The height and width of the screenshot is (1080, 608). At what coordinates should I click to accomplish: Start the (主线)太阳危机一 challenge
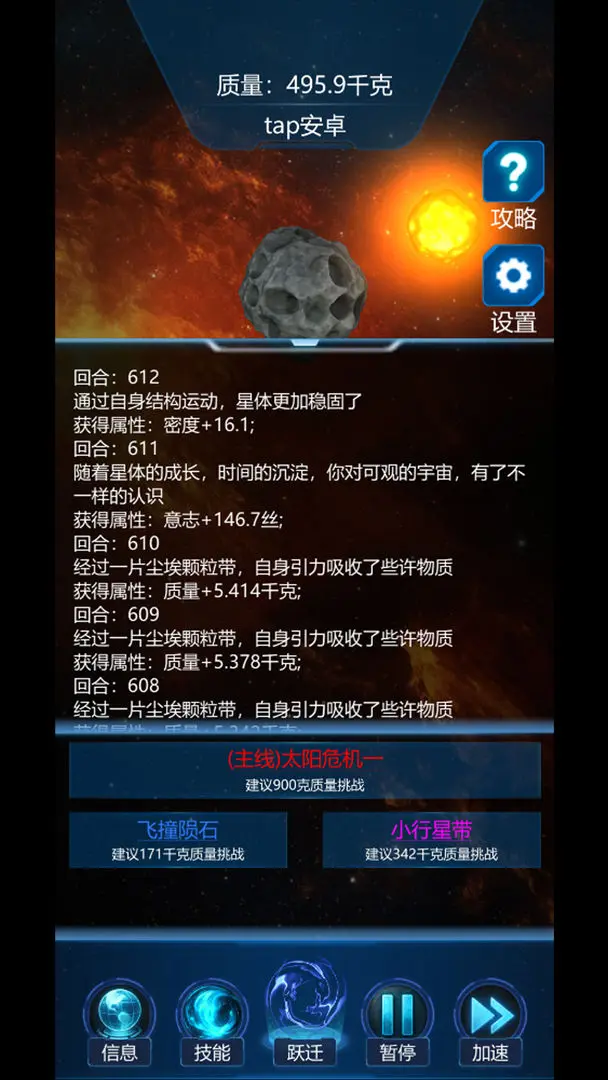click(304, 769)
